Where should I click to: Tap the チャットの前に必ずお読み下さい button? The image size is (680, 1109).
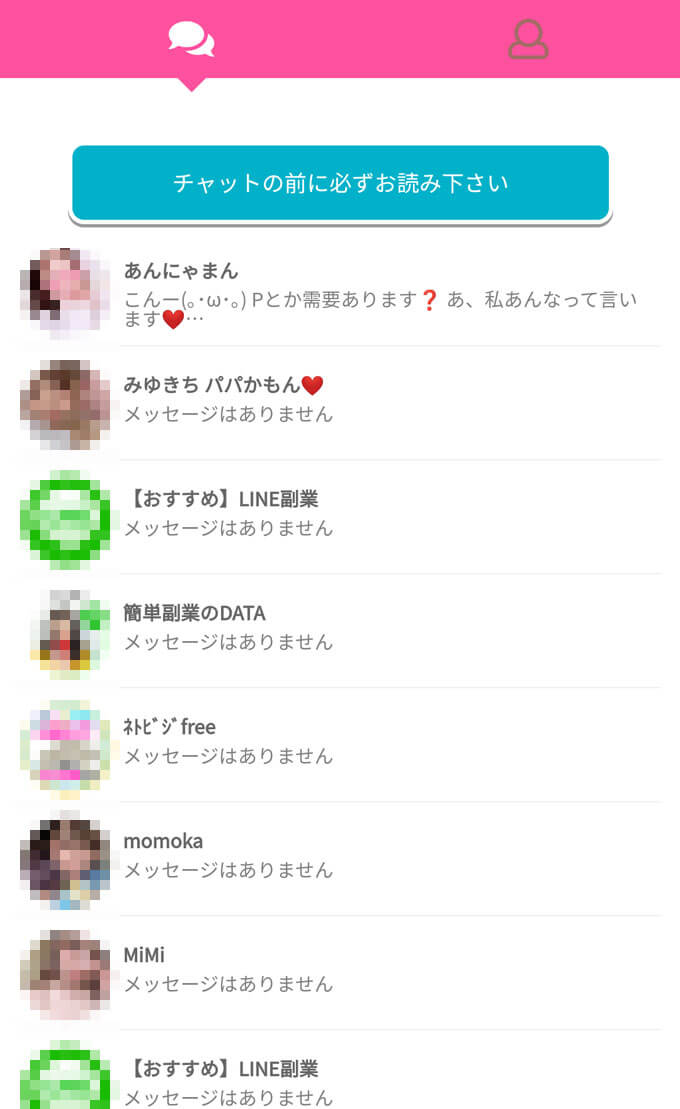[x=340, y=184]
